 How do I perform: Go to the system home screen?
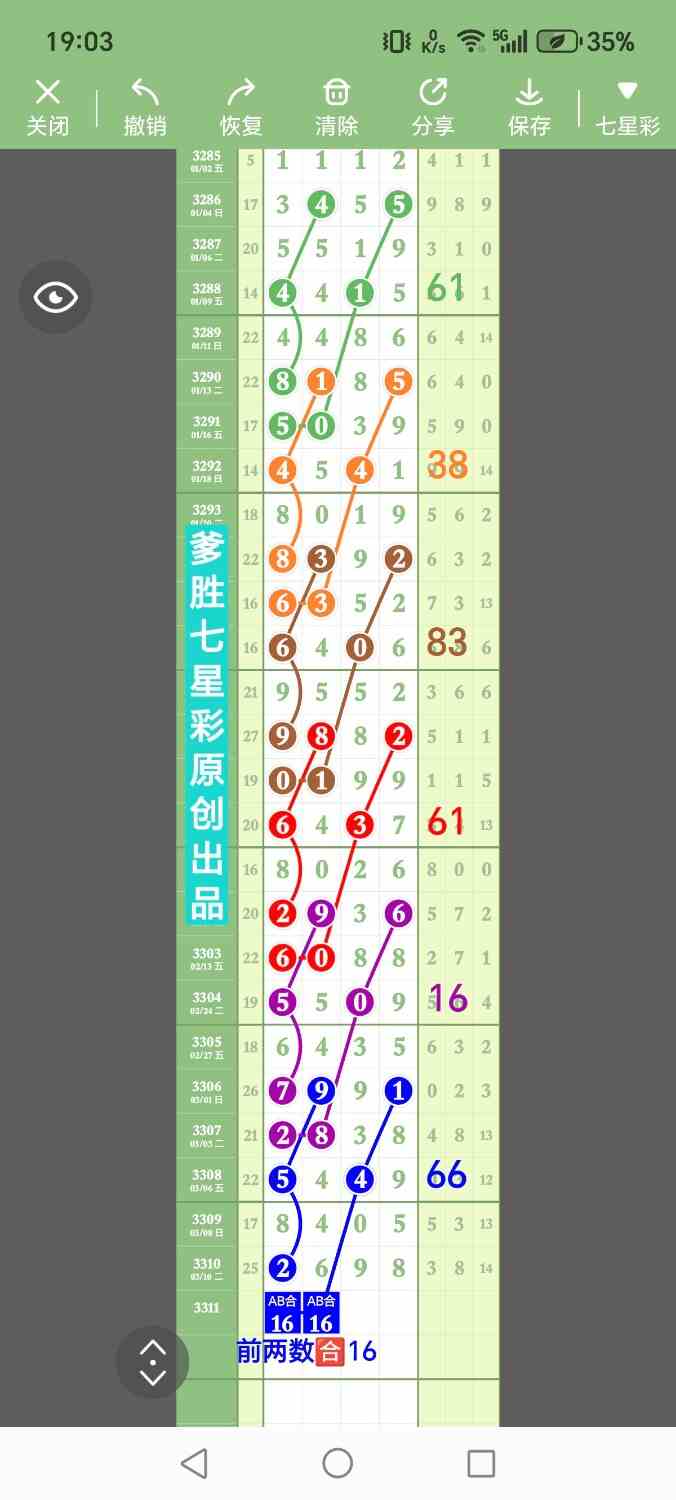(338, 1463)
